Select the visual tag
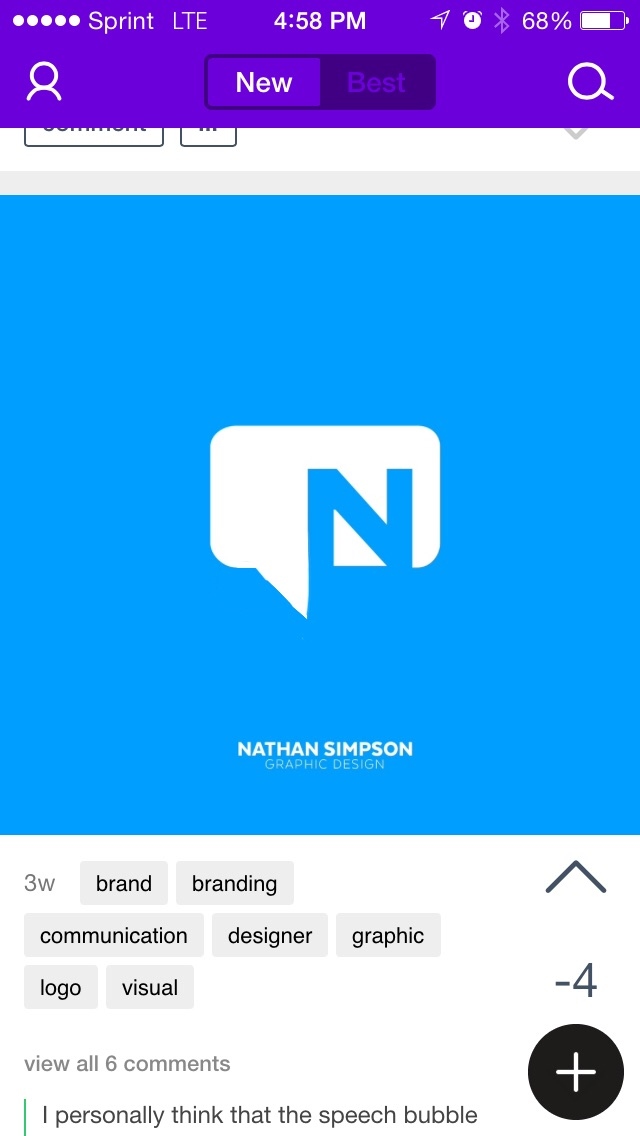Viewport: 640px width, 1136px height. pyautogui.click(x=150, y=988)
